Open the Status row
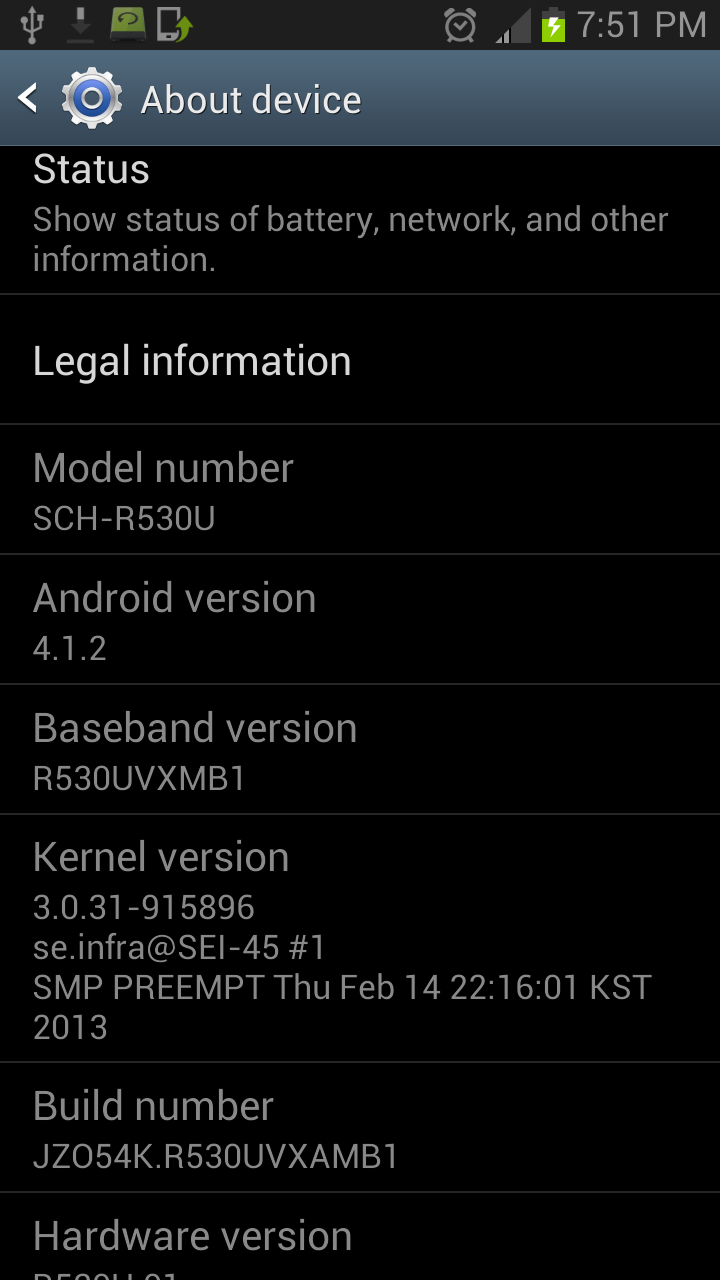The height and width of the screenshot is (1280, 720). click(x=360, y=220)
